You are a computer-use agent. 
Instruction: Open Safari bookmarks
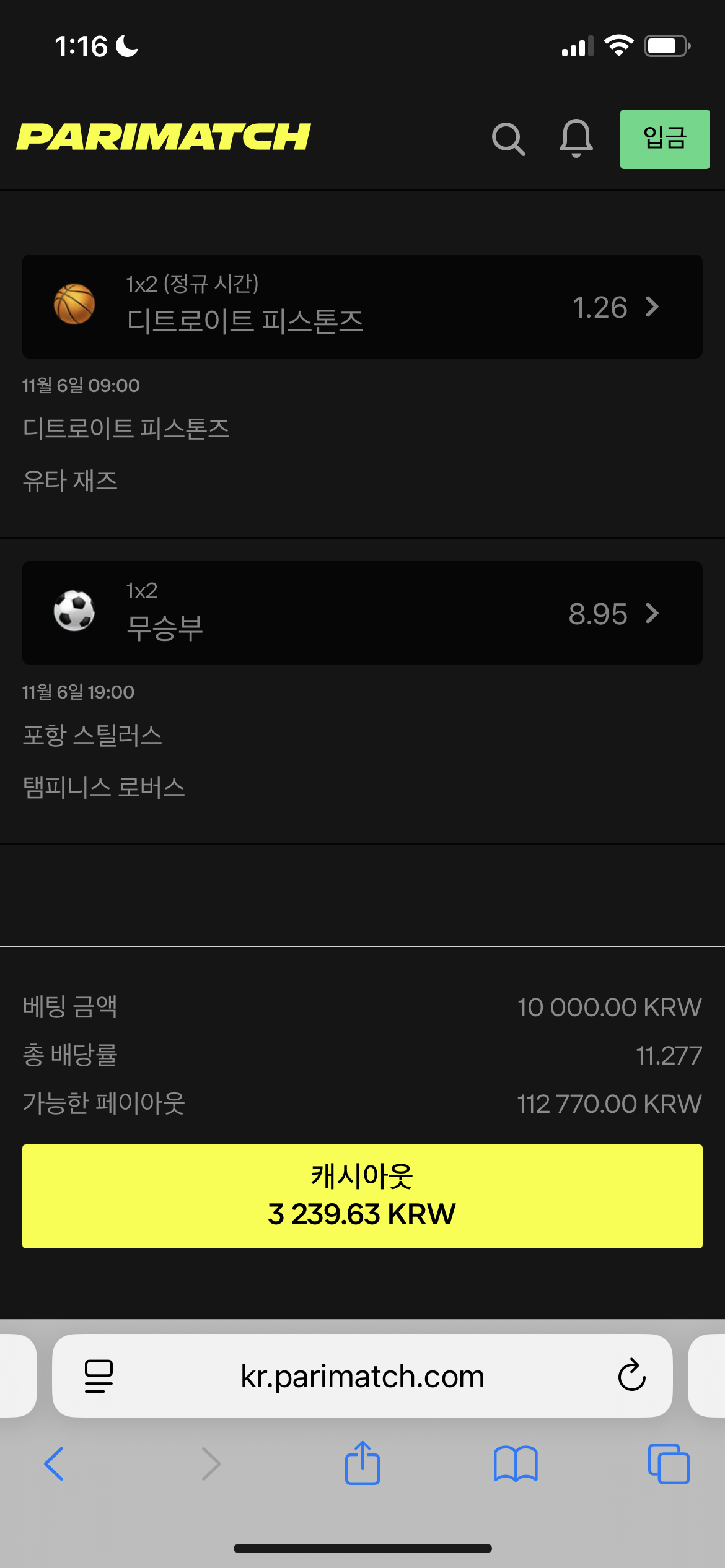coord(516,1464)
